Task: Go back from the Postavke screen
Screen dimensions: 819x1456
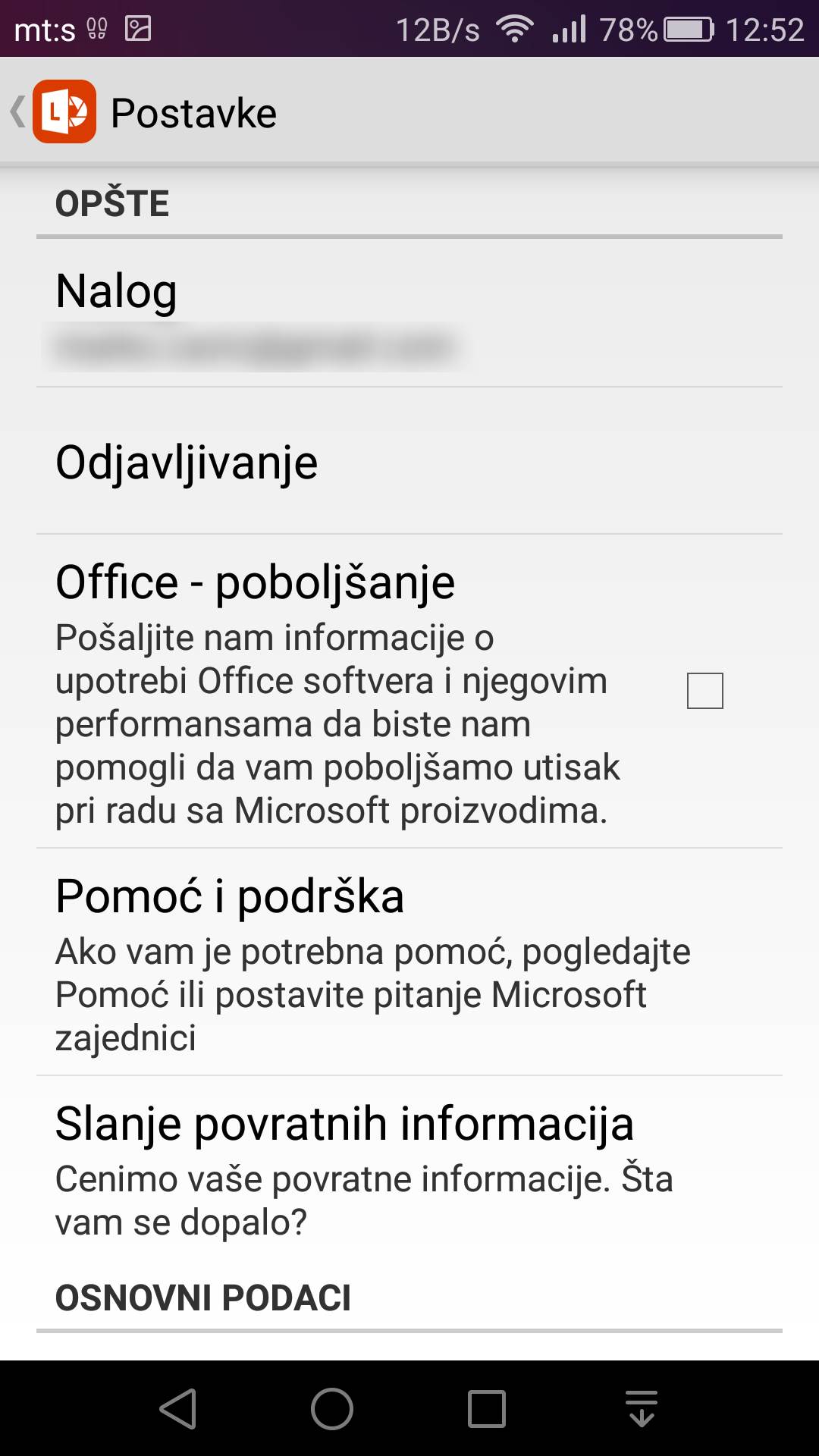Action: click(x=53, y=112)
